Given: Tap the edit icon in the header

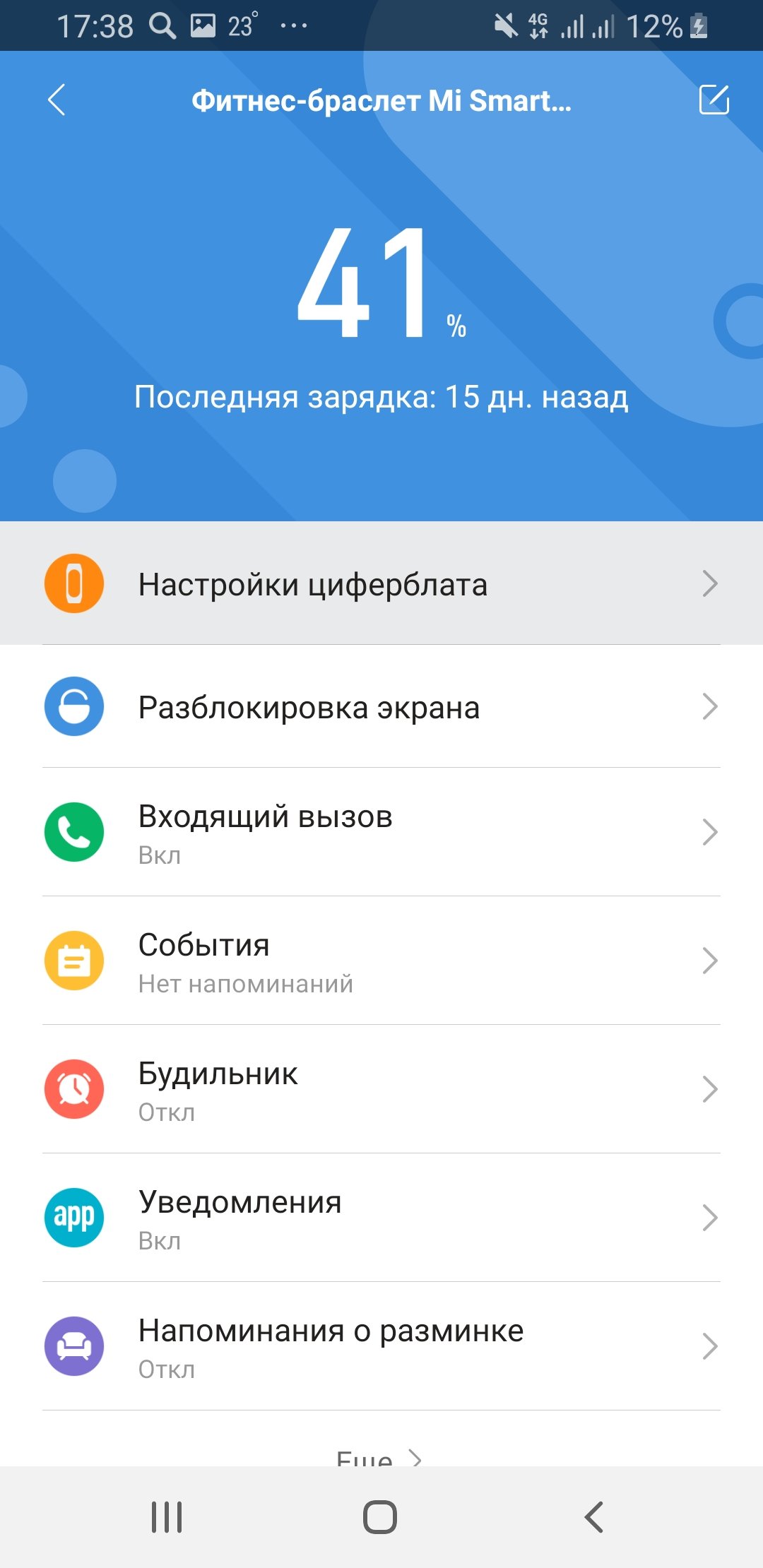Looking at the screenshot, I should pyautogui.click(x=714, y=100).
